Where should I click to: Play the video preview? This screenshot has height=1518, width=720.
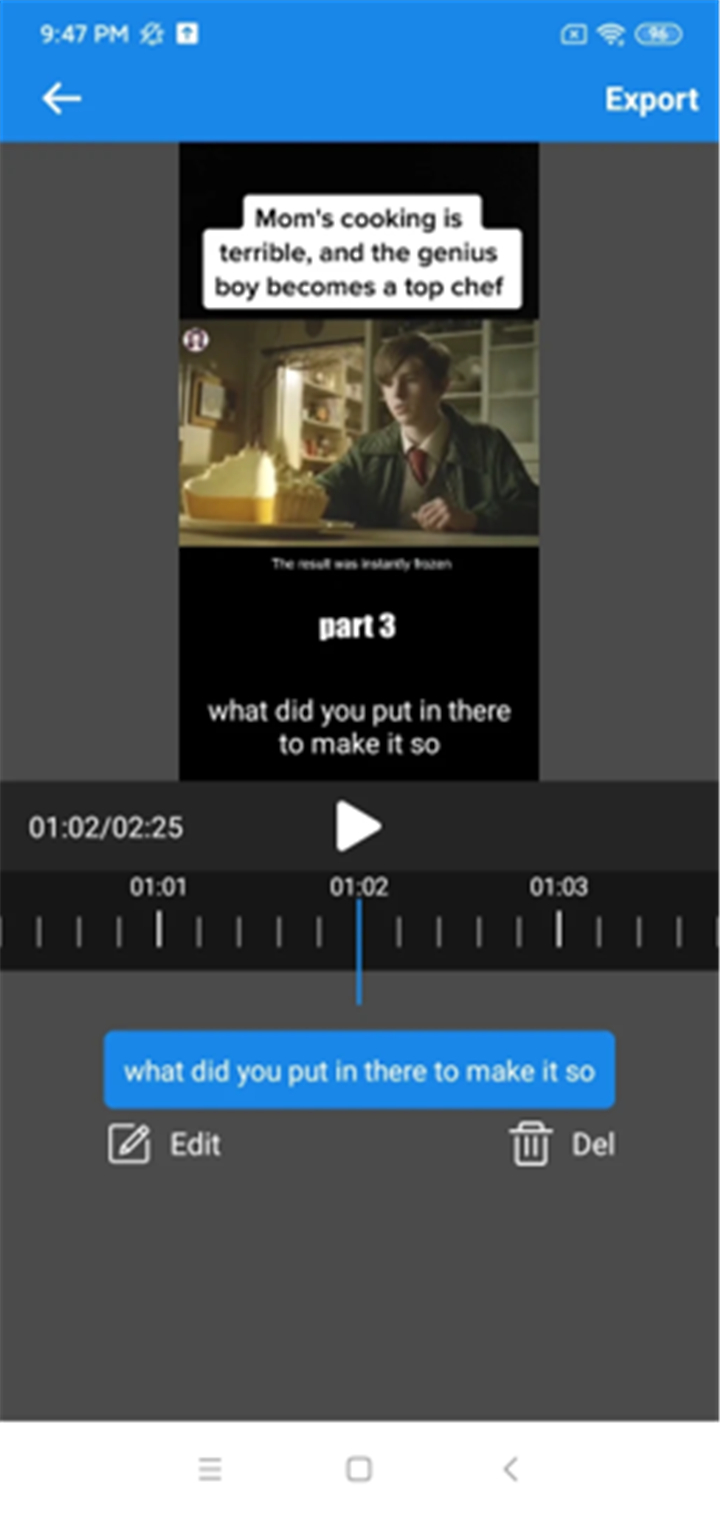click(358, 827)
